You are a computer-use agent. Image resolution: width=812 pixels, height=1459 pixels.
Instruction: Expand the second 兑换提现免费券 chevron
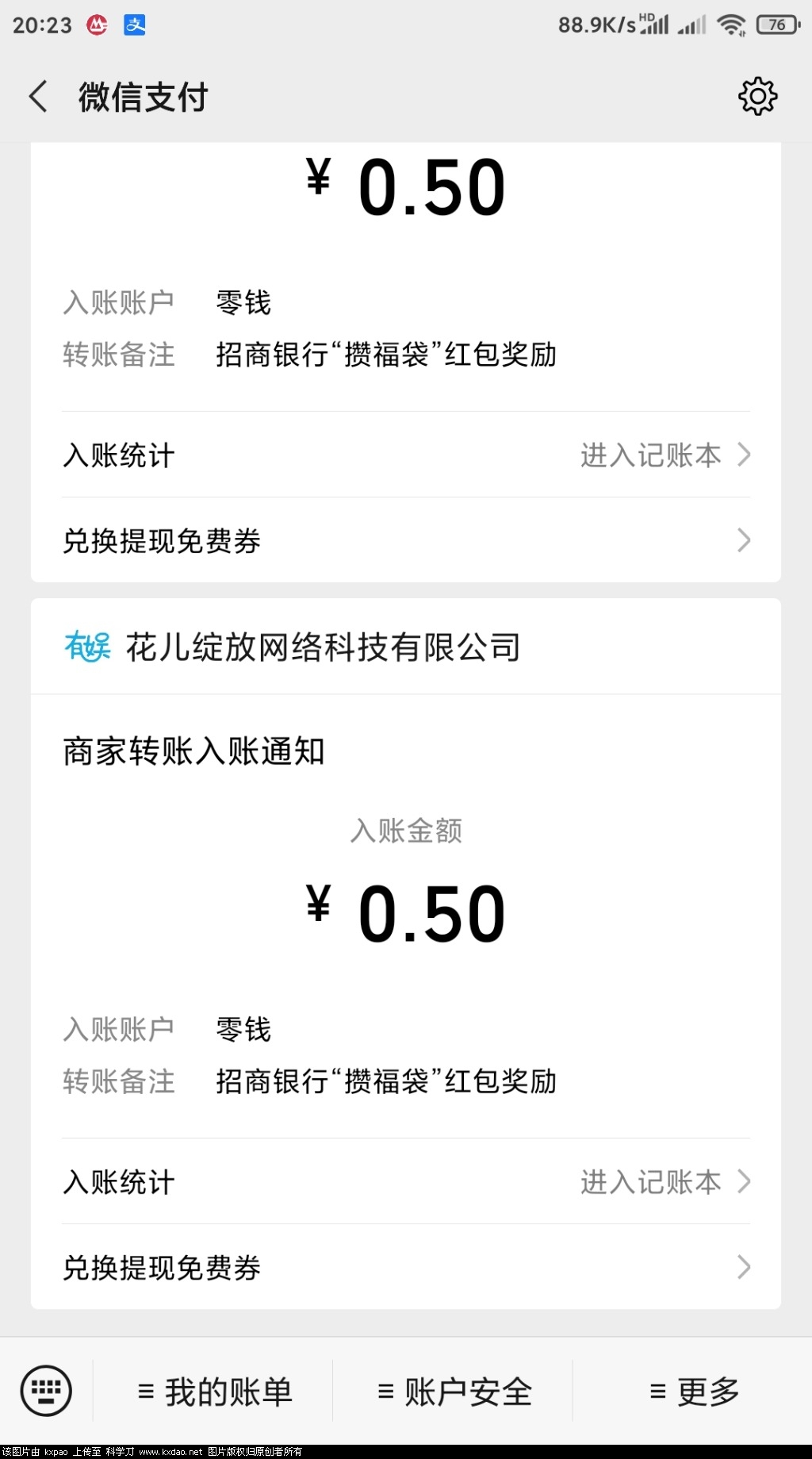[743, 1269]
